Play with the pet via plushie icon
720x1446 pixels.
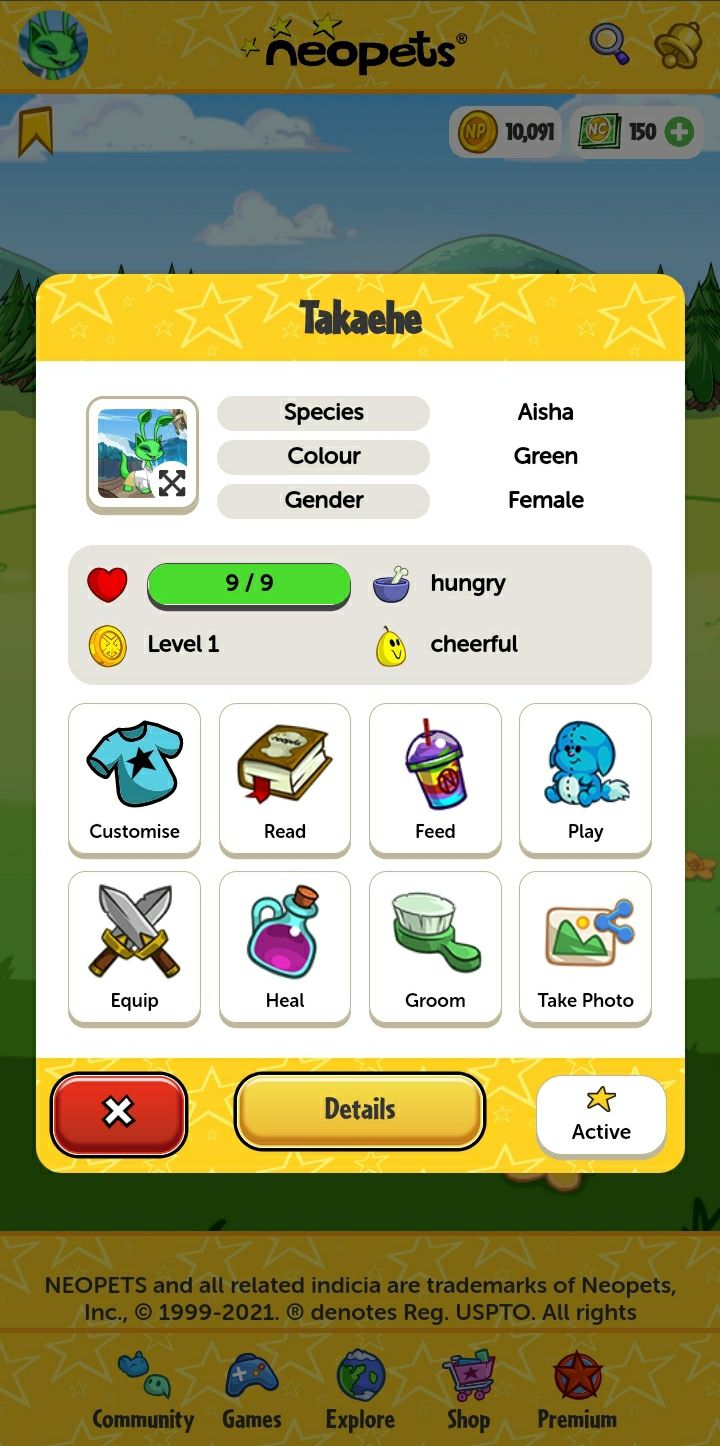[x=585, y=778]
